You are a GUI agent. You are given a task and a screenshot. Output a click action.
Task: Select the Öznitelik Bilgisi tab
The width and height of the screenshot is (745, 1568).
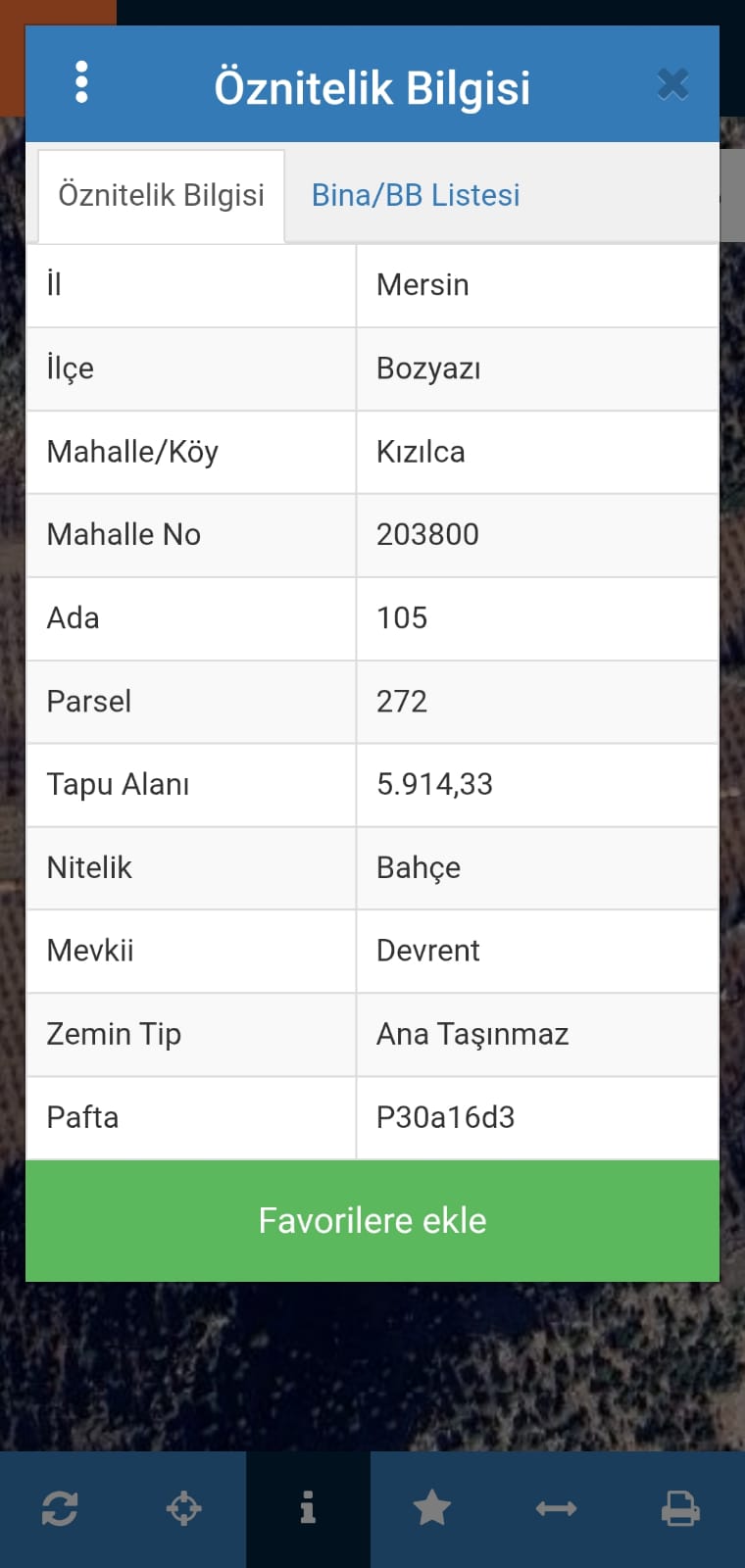point(162,195)
